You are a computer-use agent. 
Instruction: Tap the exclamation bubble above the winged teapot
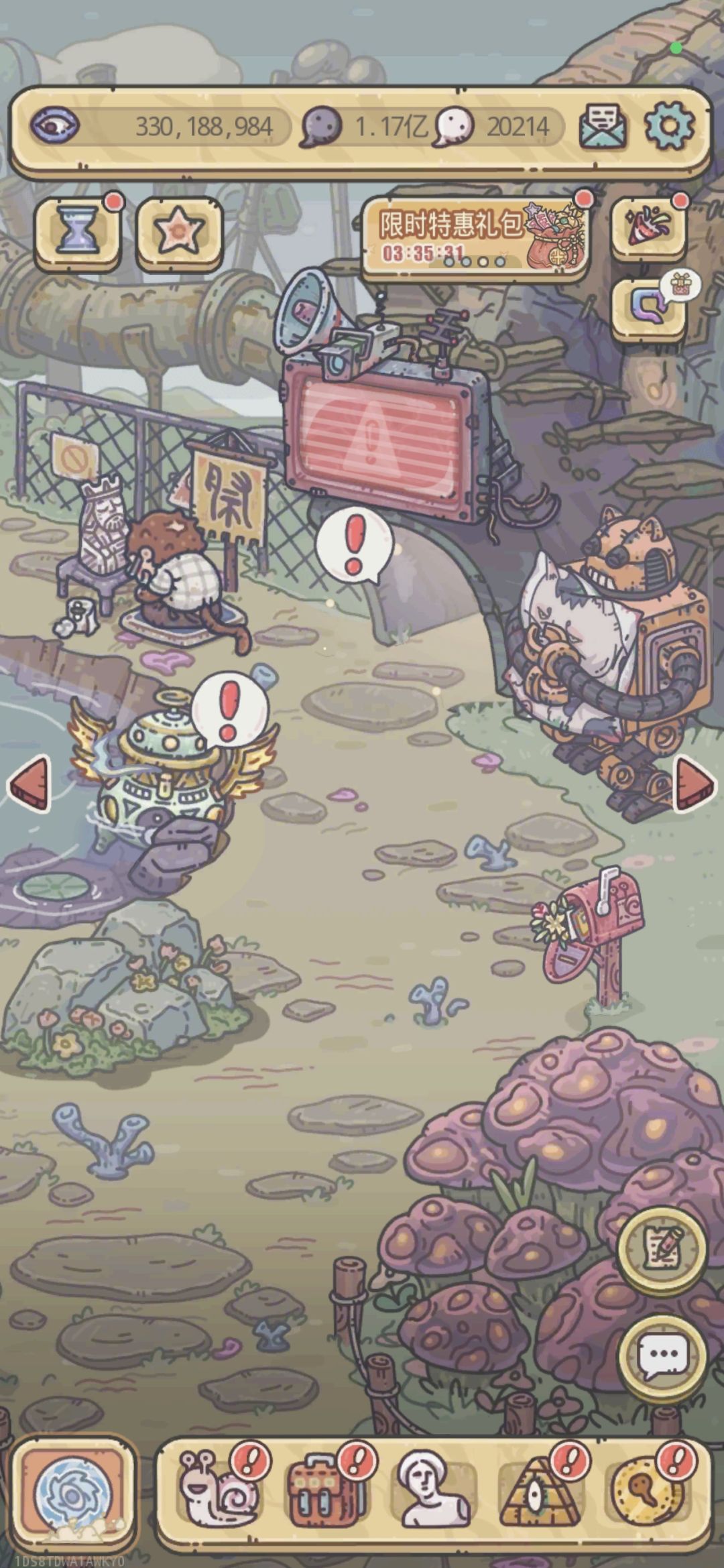[229, 709]
